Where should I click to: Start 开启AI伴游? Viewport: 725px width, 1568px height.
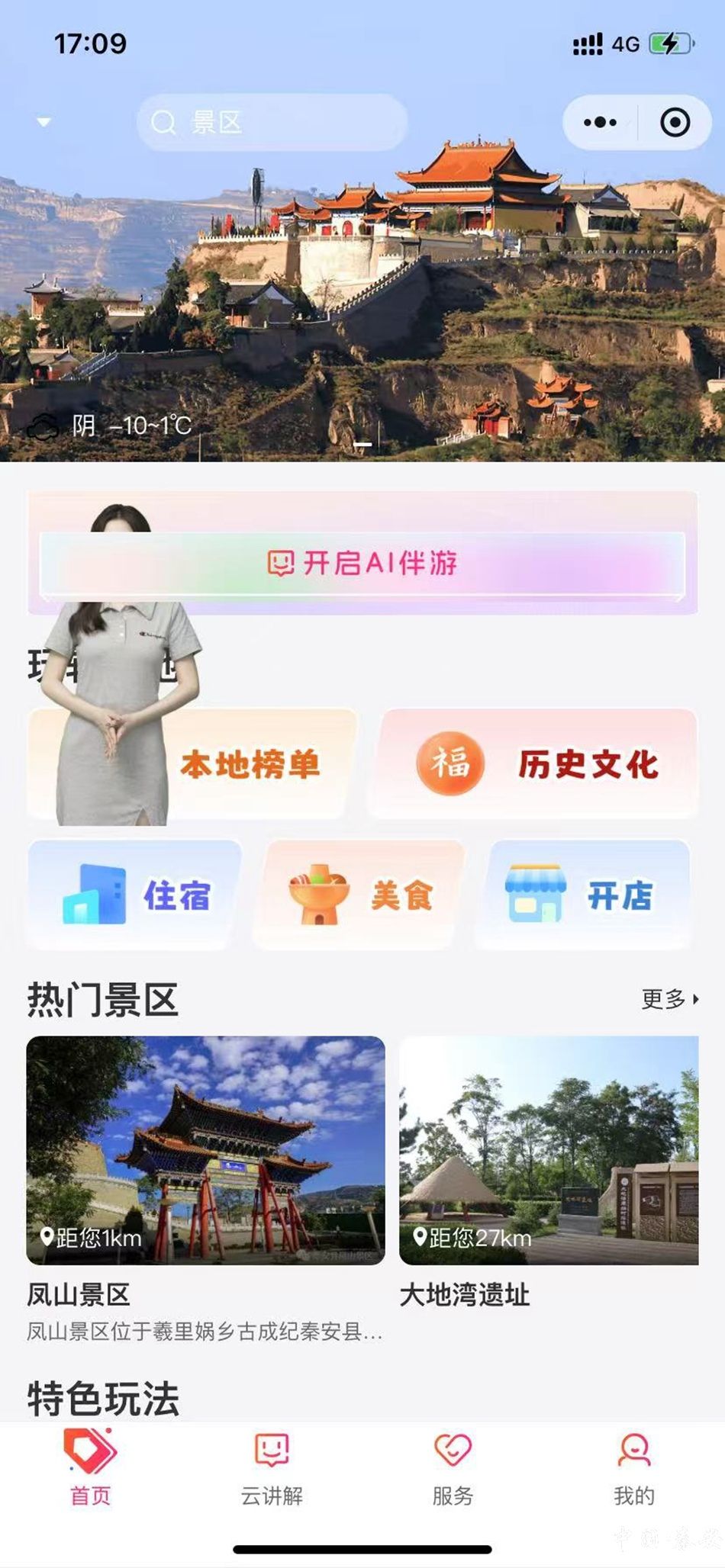click(x=362, y=564)
